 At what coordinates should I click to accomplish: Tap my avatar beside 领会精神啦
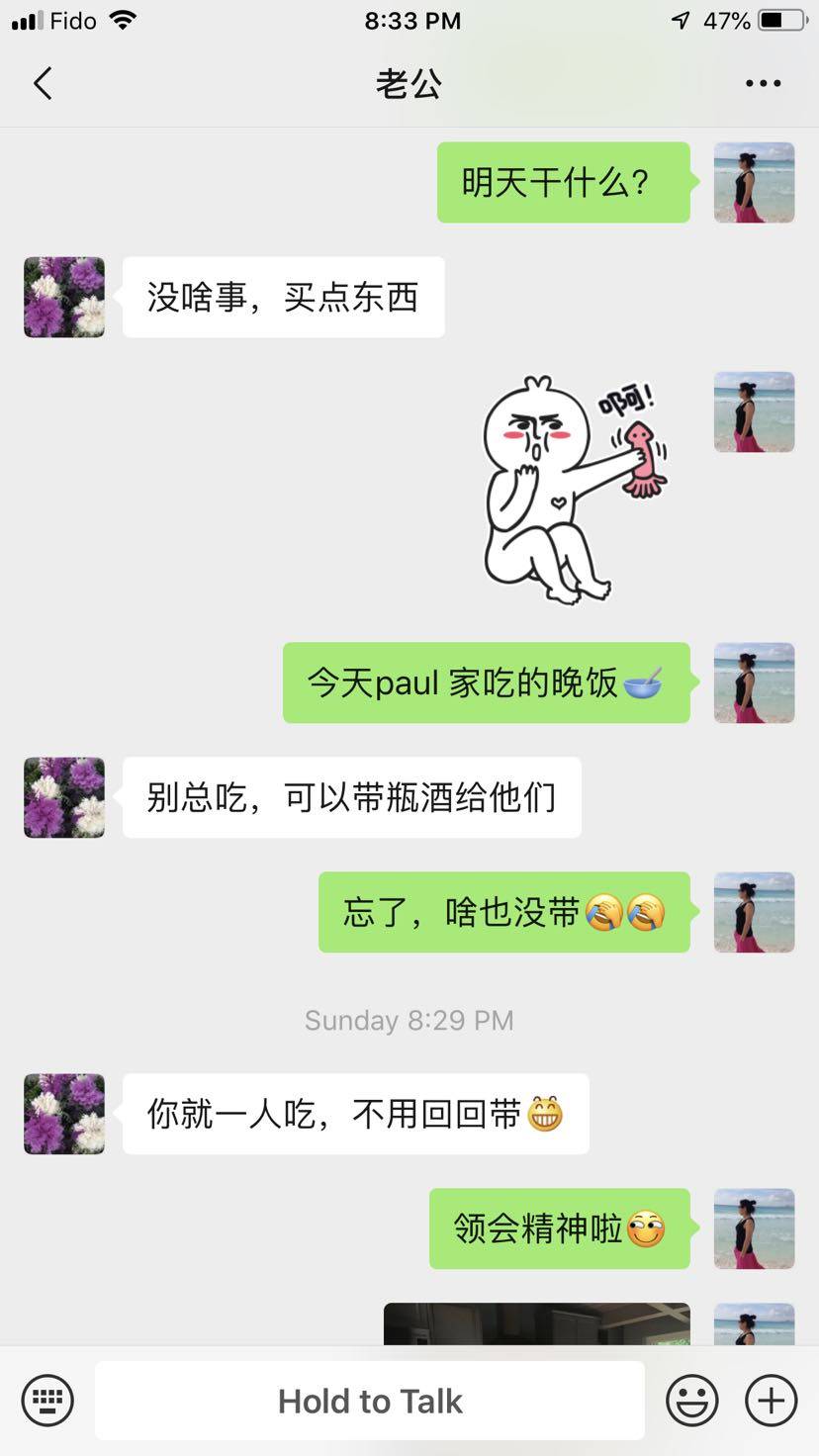coord(754,1228)
